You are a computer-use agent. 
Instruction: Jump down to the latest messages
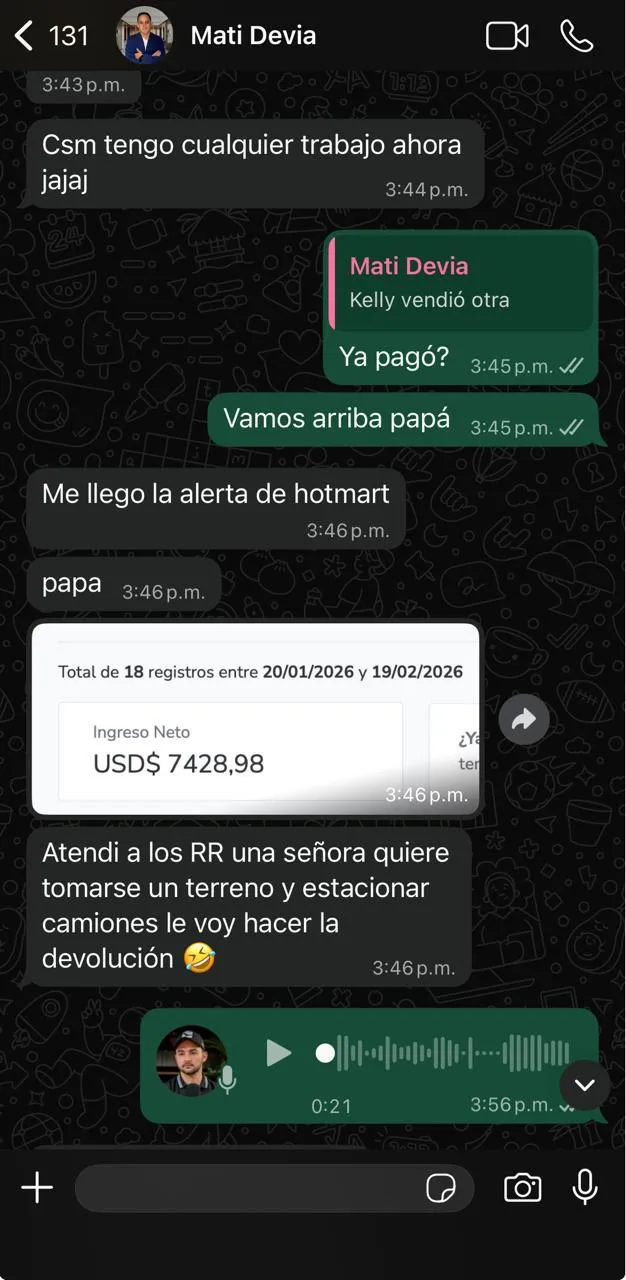tap(584, 1084)
